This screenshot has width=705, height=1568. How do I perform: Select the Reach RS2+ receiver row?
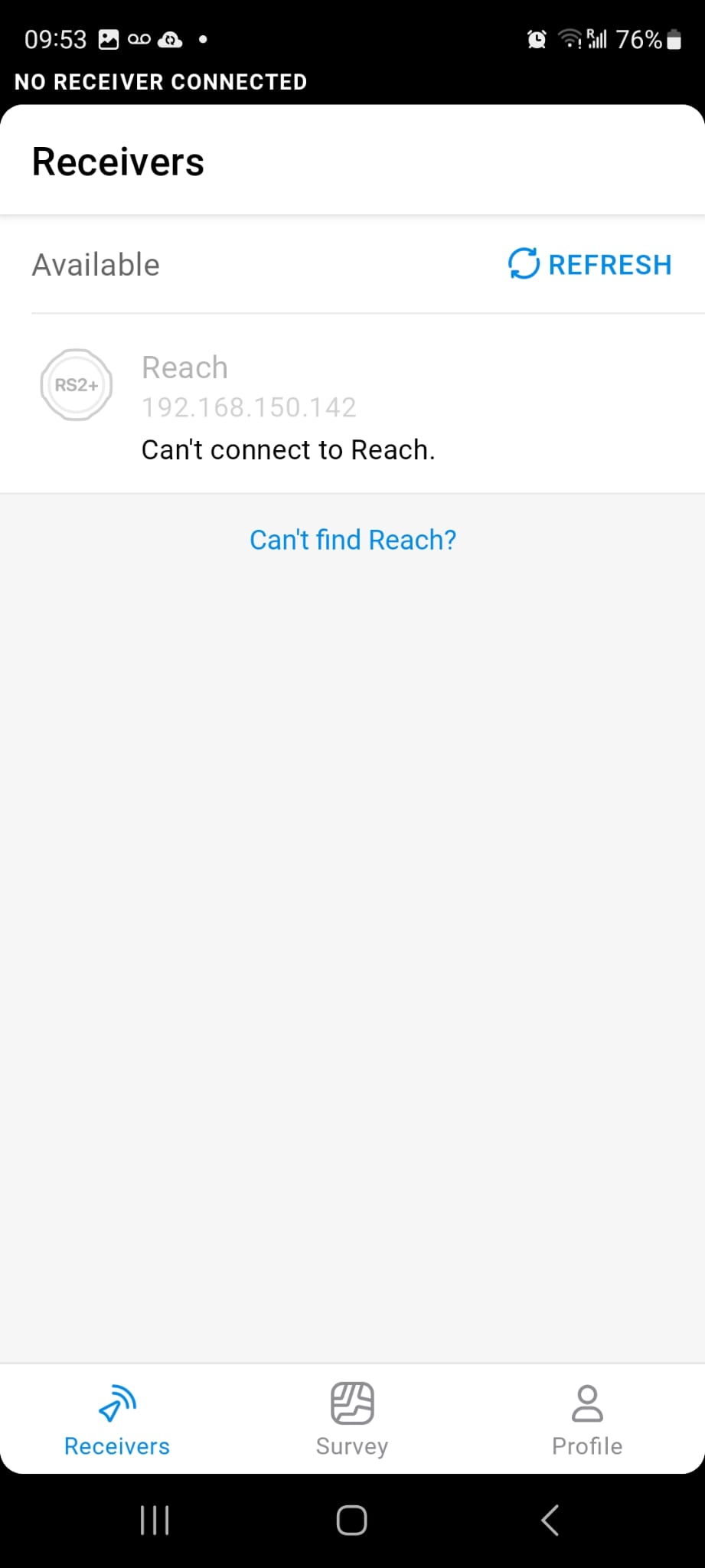pyautogui.click(x=352, y=404)
